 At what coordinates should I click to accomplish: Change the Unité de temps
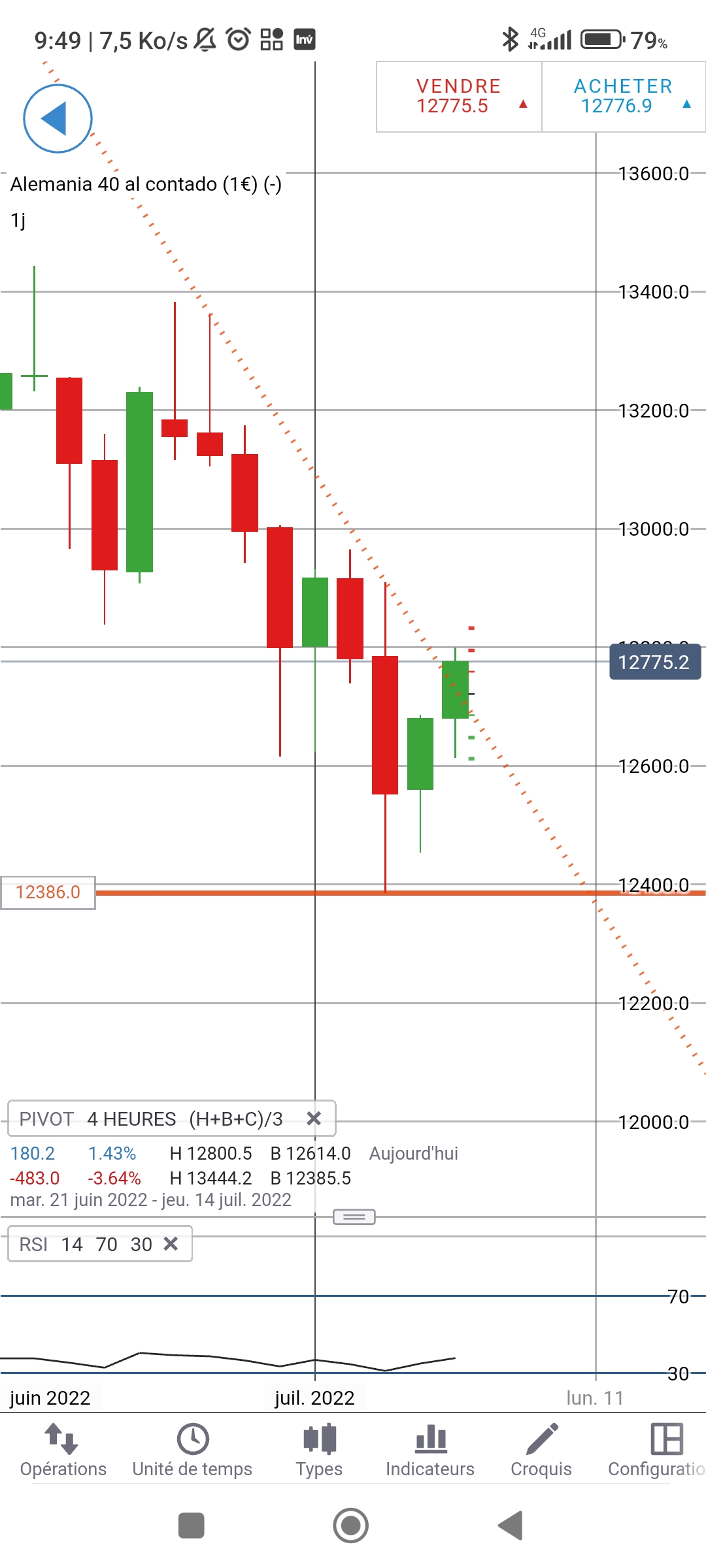click(x=192, y=1450)
